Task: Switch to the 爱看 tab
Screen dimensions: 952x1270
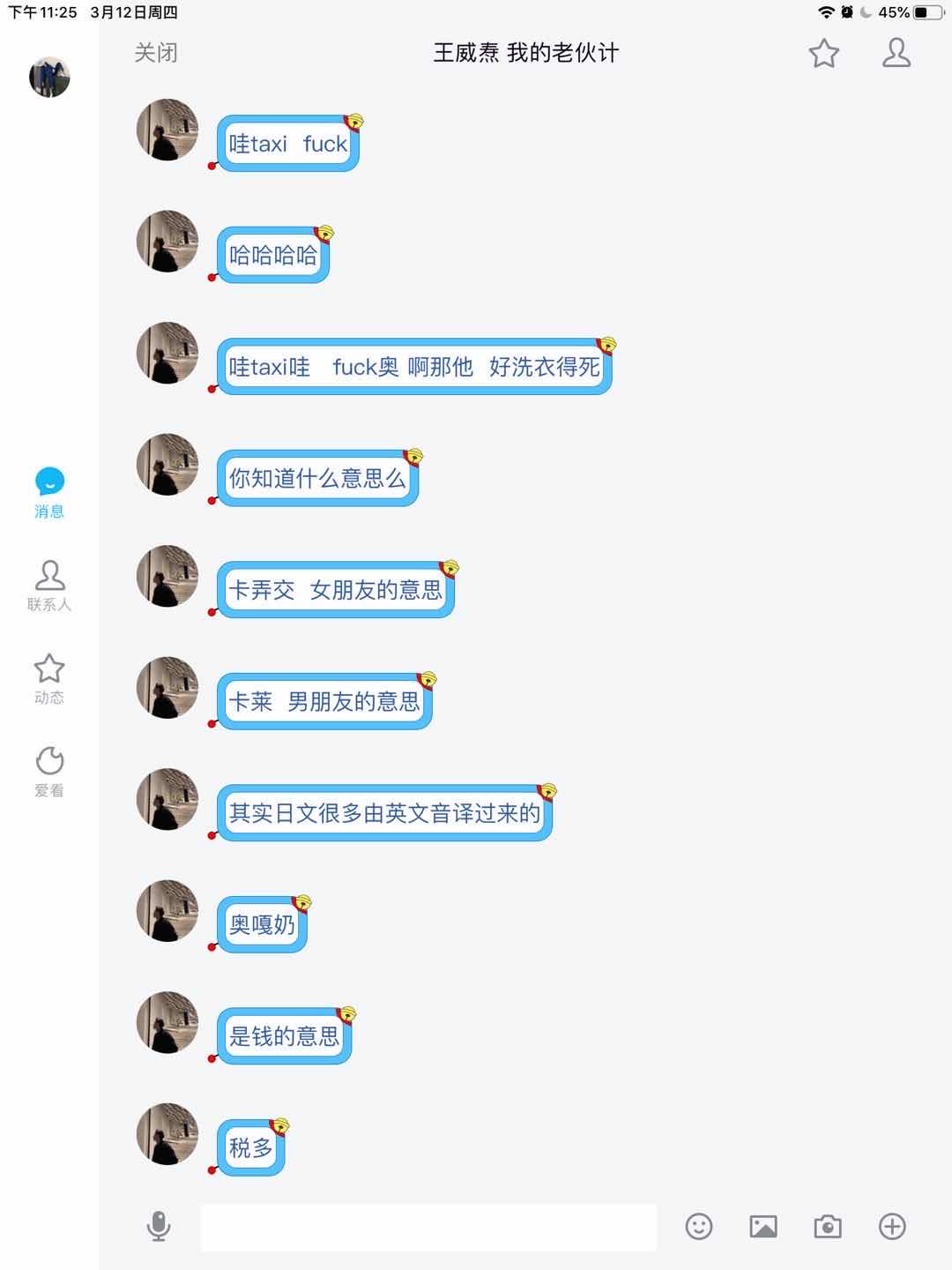Action: 49,772
